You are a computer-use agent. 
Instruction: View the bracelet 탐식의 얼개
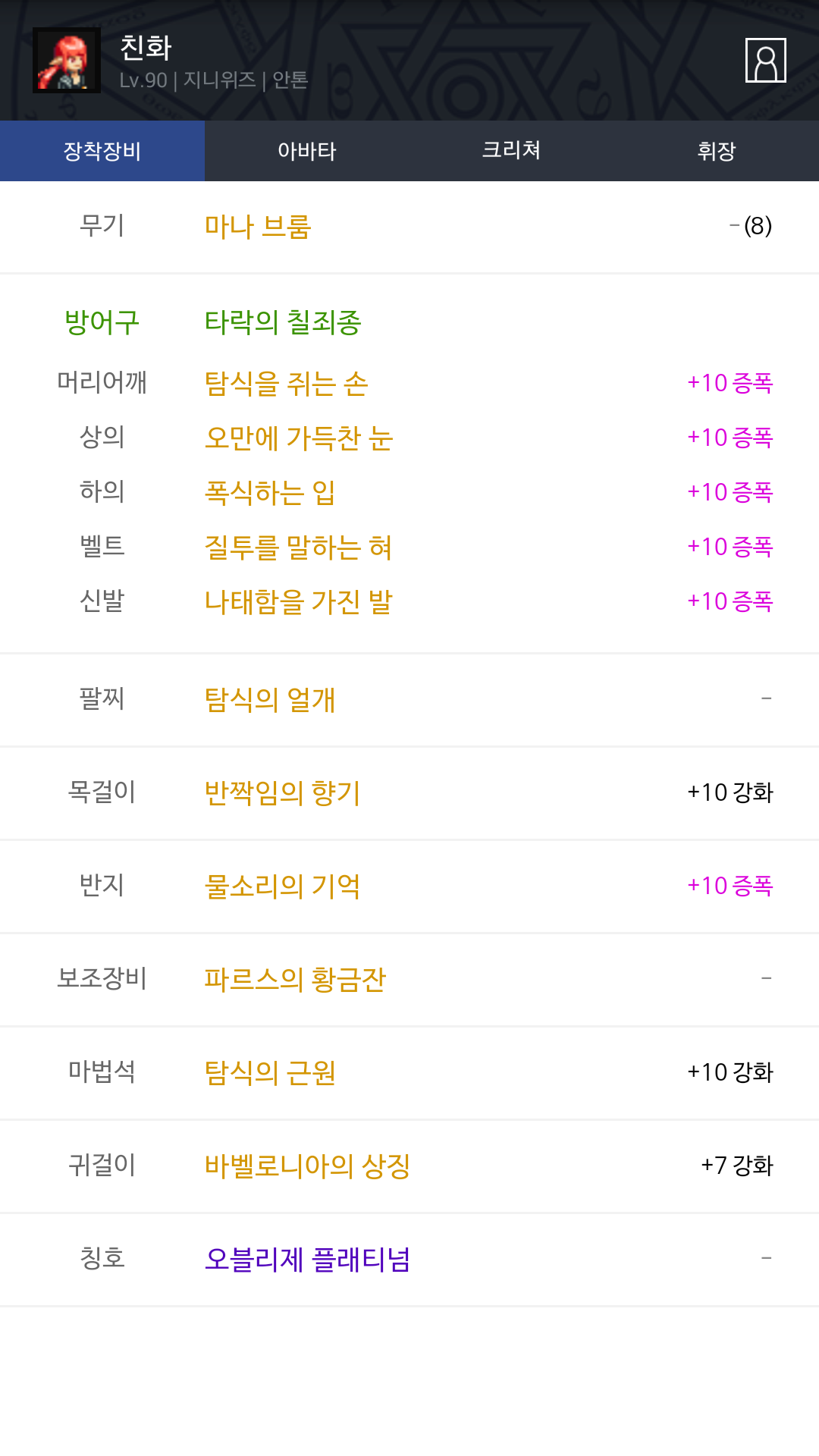click(x=269, y=699)
